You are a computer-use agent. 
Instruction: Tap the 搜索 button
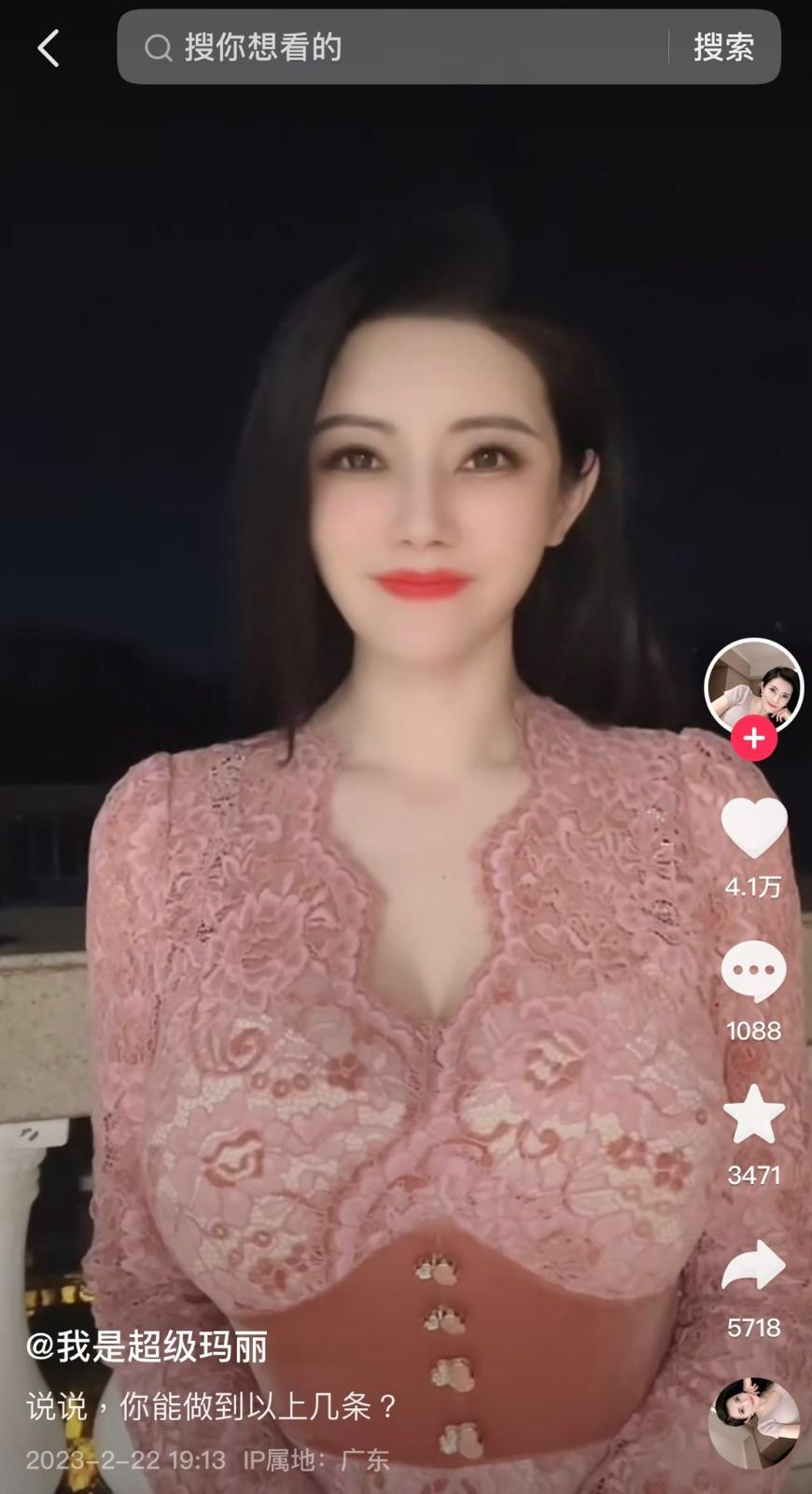pyautogui.click(x=723, y=48)
